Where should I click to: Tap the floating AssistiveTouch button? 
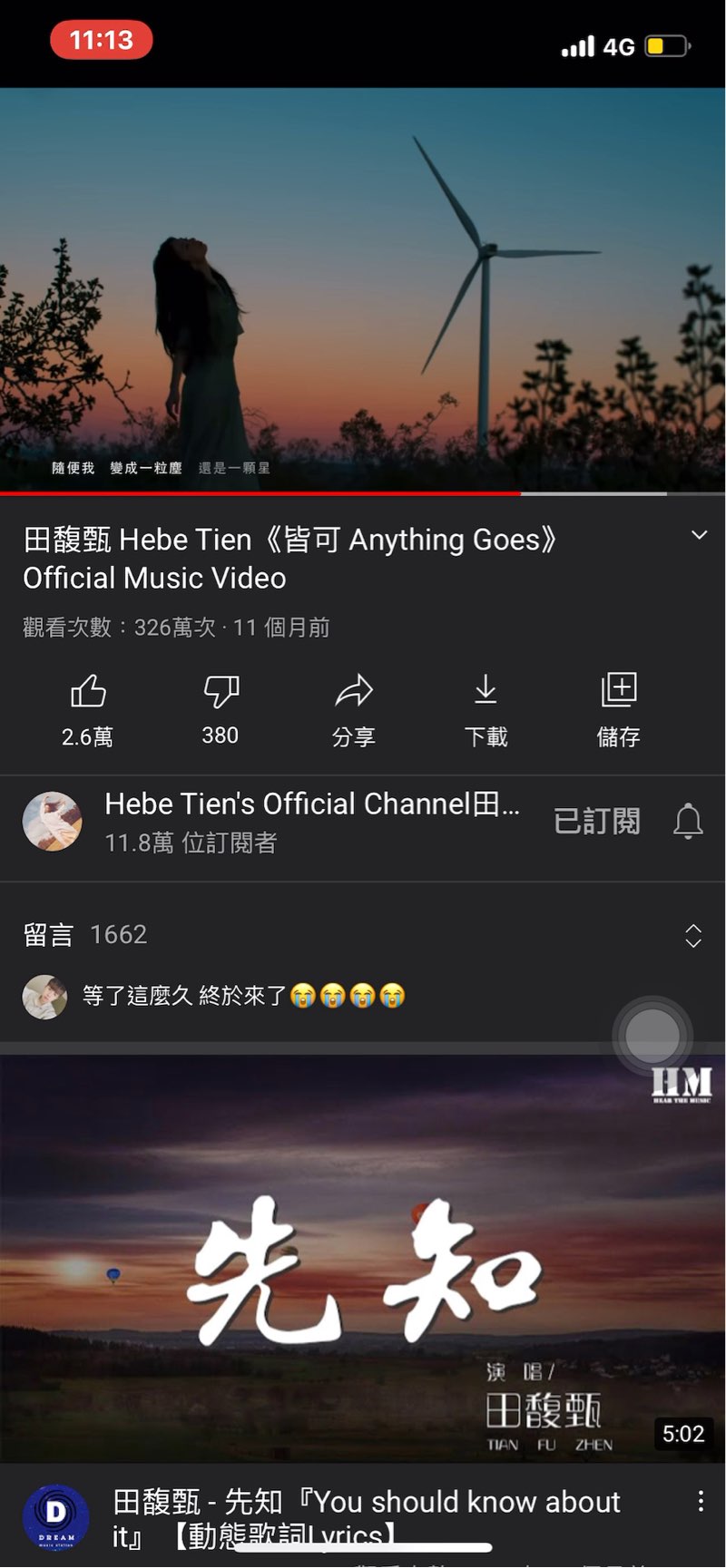click(652, 1036)
